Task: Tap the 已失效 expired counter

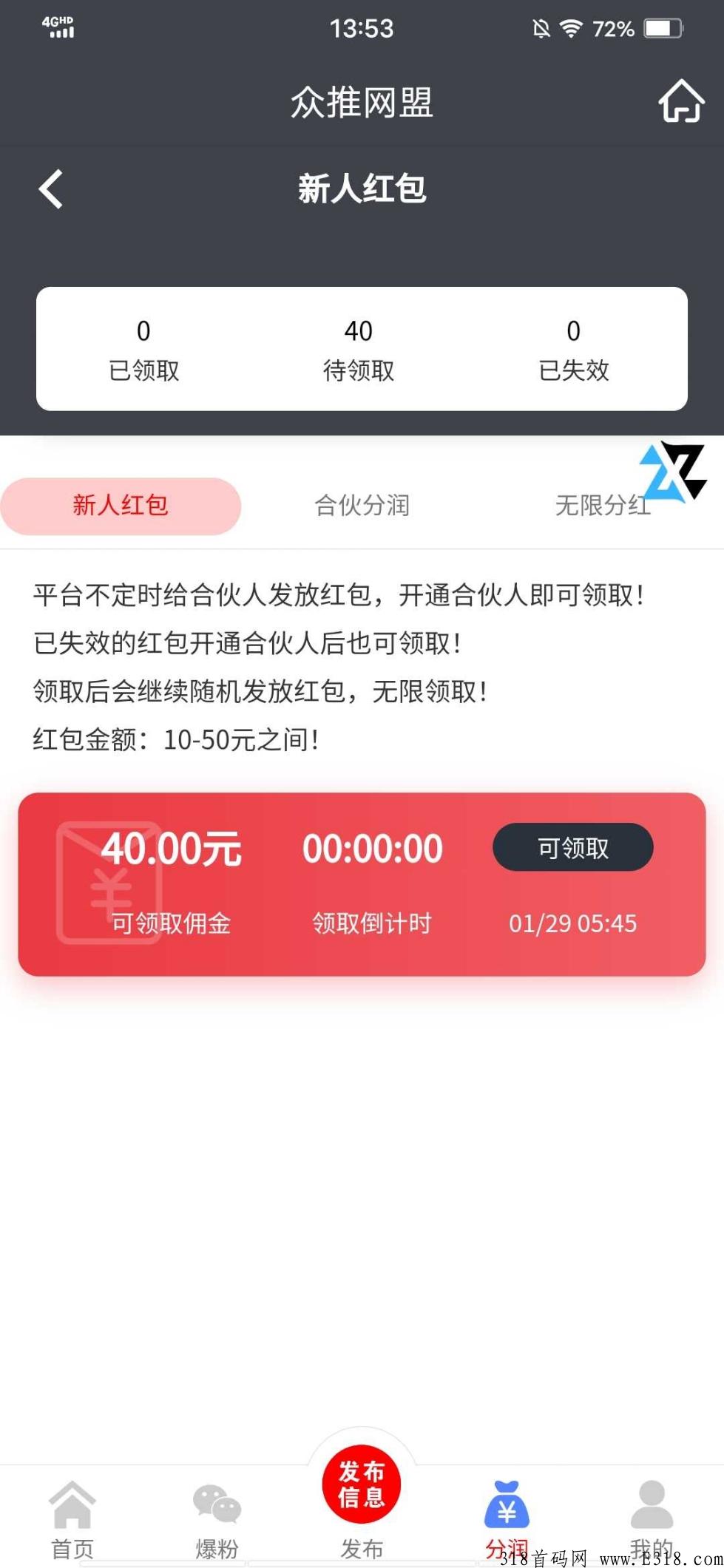Action: 574,347
